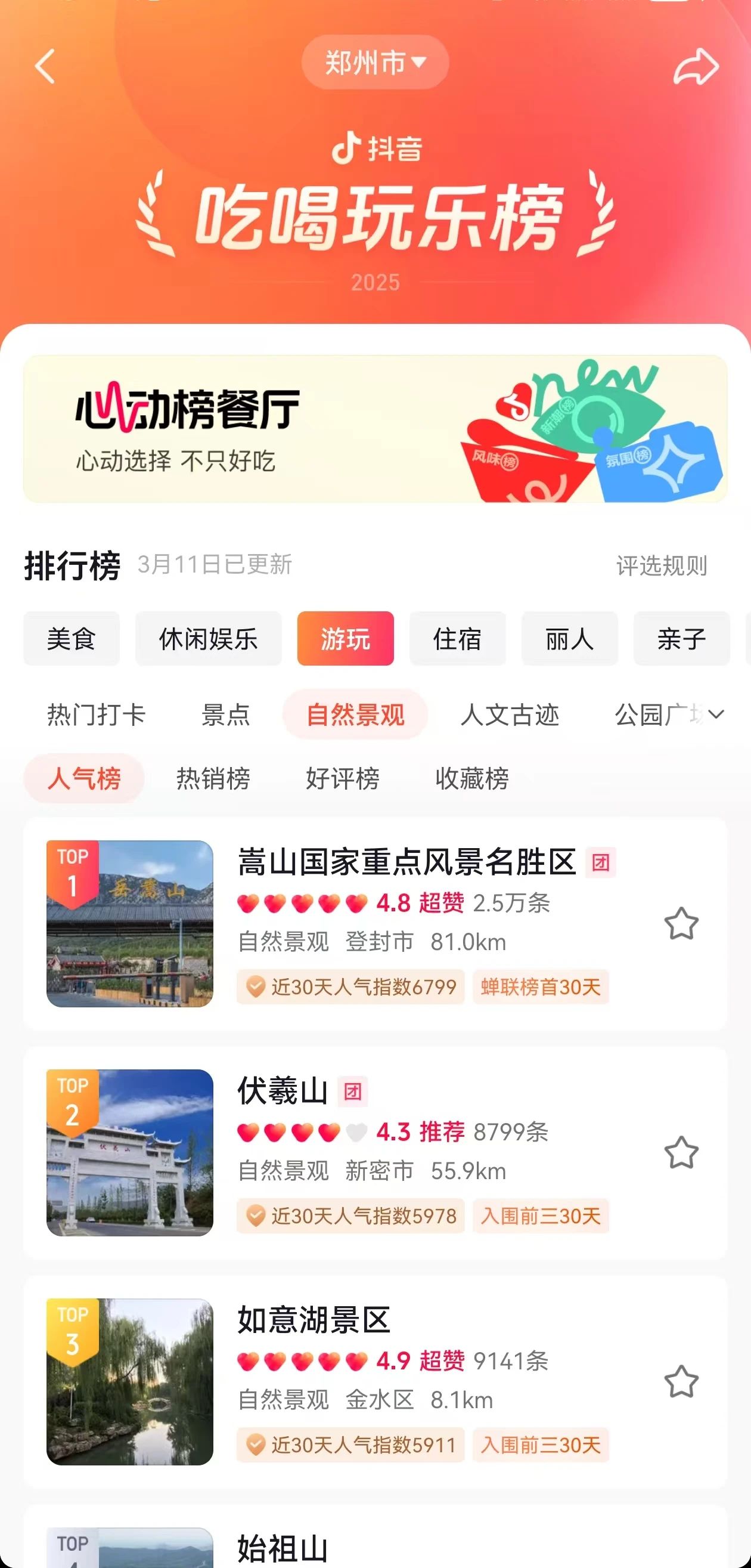Open the 心动榜餐厅 banner
This screenshot has width=751, height=1568.
tap(375, 429)
